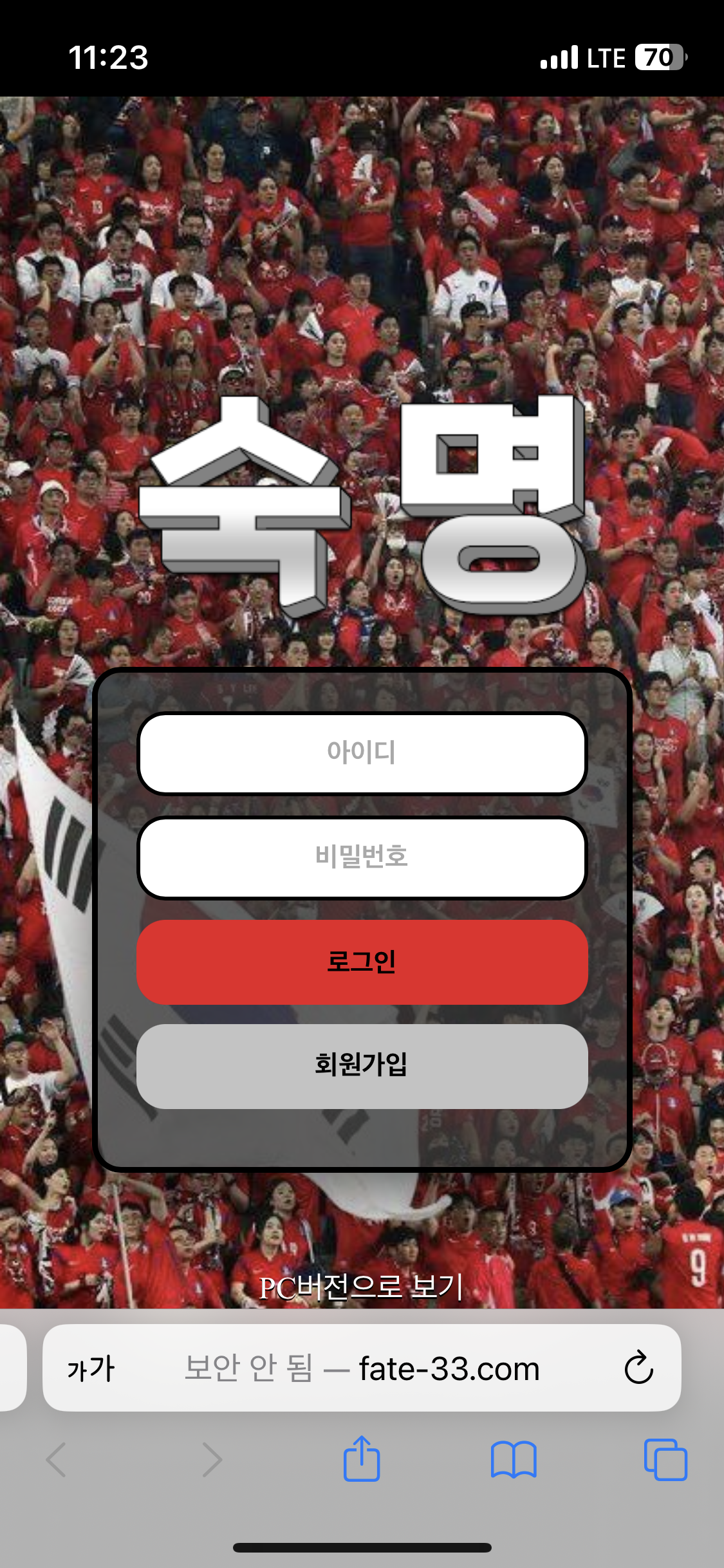Open the PC버전으로 보기 link
The height and width of the screenshot is (1568, 724).
pos(360,1288)
